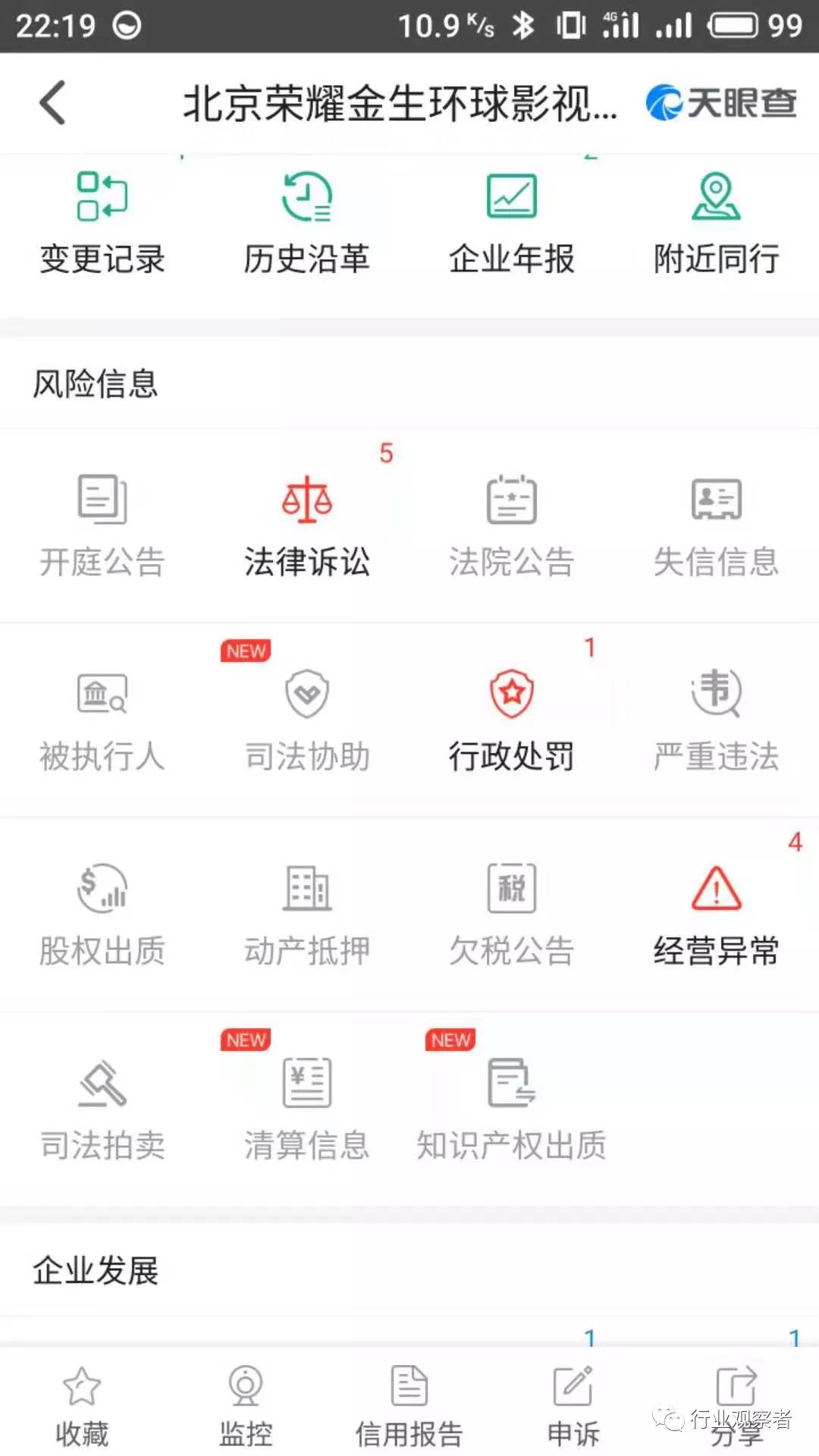
Task: Open 变更记录 change records
Action: tap(102, 224)
